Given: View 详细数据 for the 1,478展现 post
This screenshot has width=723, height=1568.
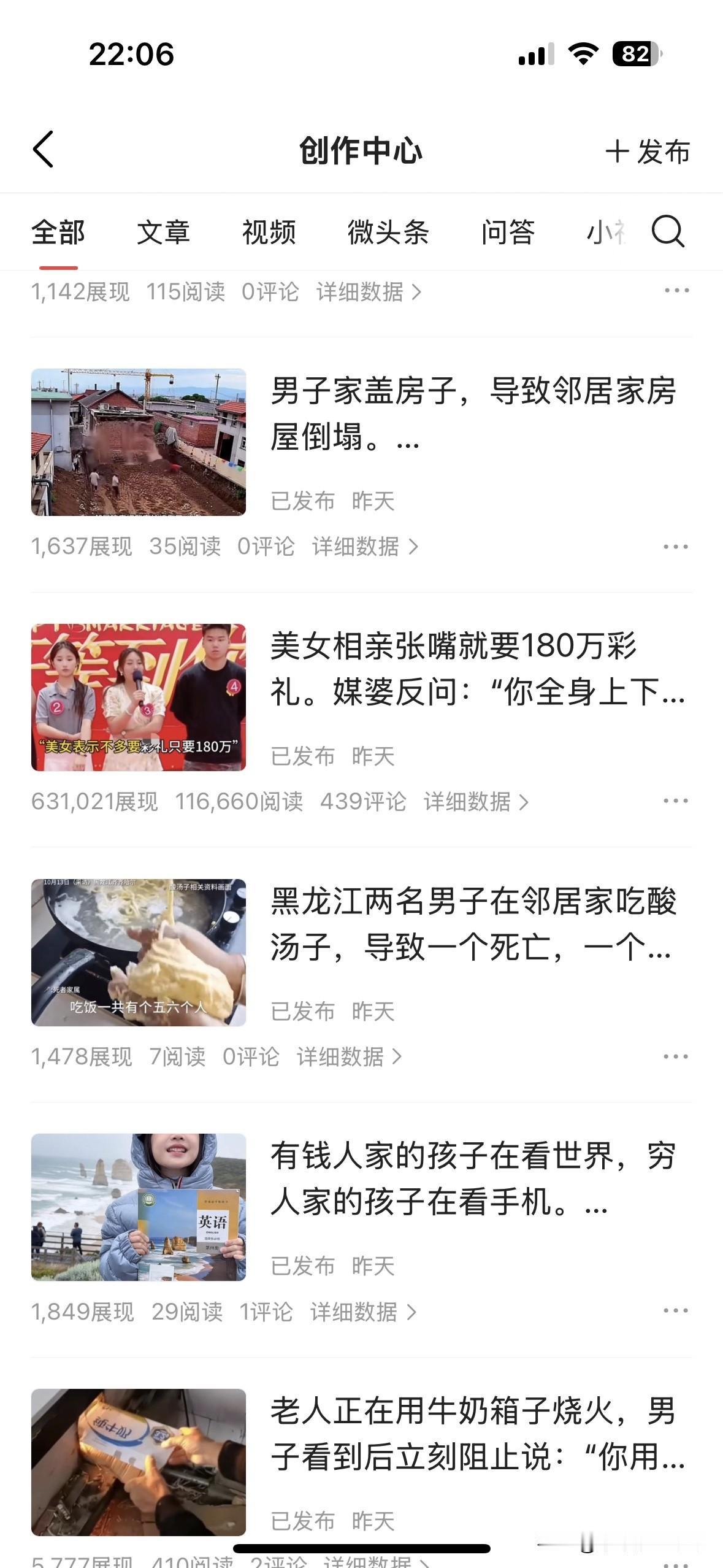Looking at the screenshot, I should [349, 1057].
